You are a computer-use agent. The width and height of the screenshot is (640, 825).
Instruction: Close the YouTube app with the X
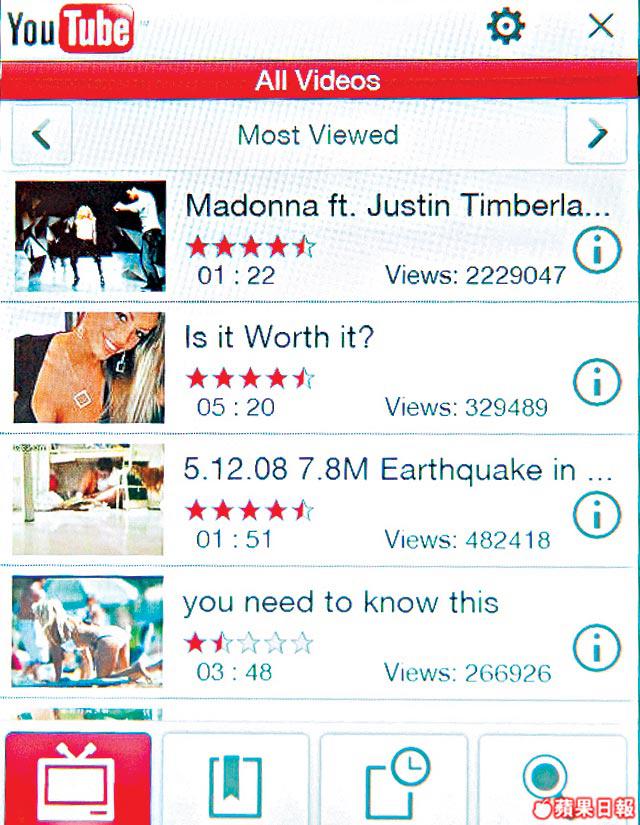tap(600, 27)
